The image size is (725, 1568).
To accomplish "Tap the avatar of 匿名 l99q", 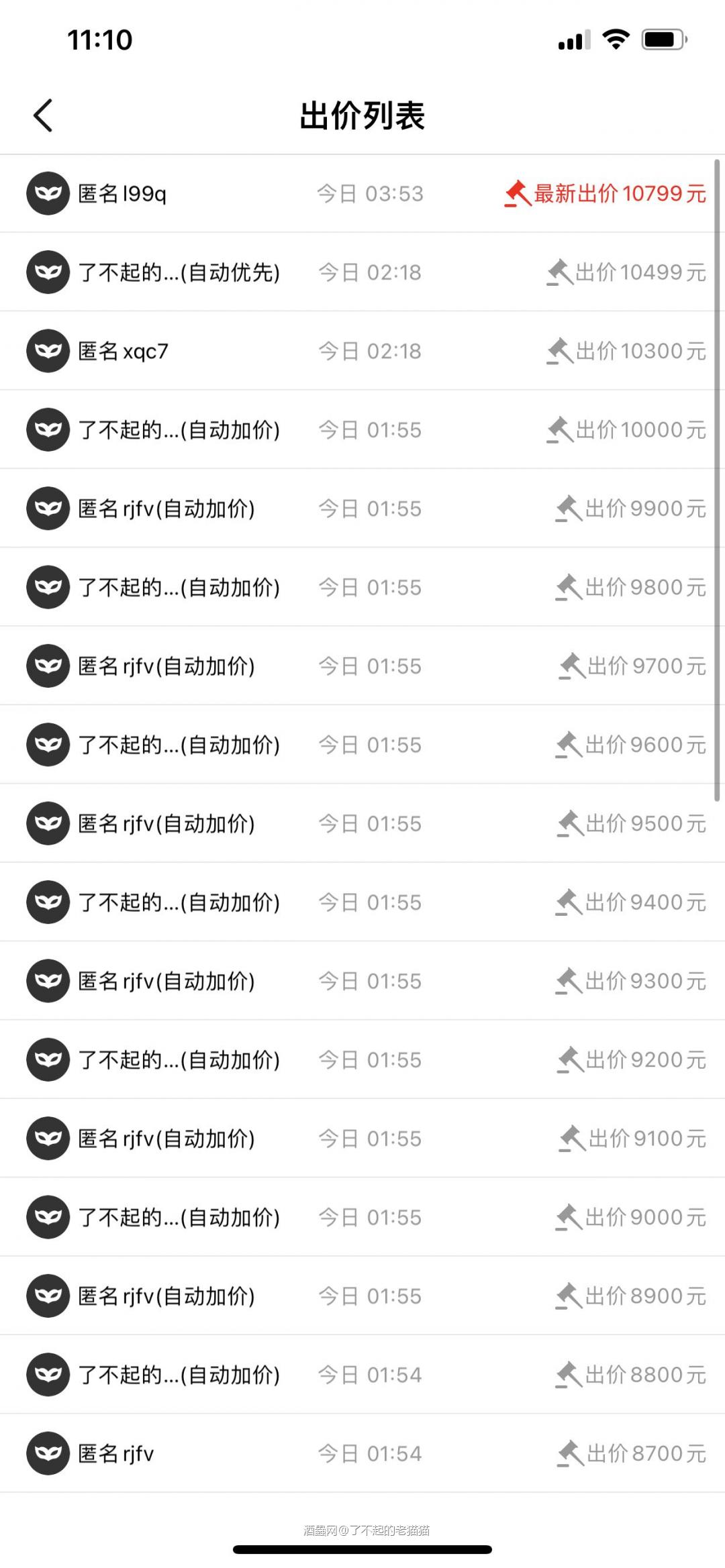I will click(x=48, y=194).
